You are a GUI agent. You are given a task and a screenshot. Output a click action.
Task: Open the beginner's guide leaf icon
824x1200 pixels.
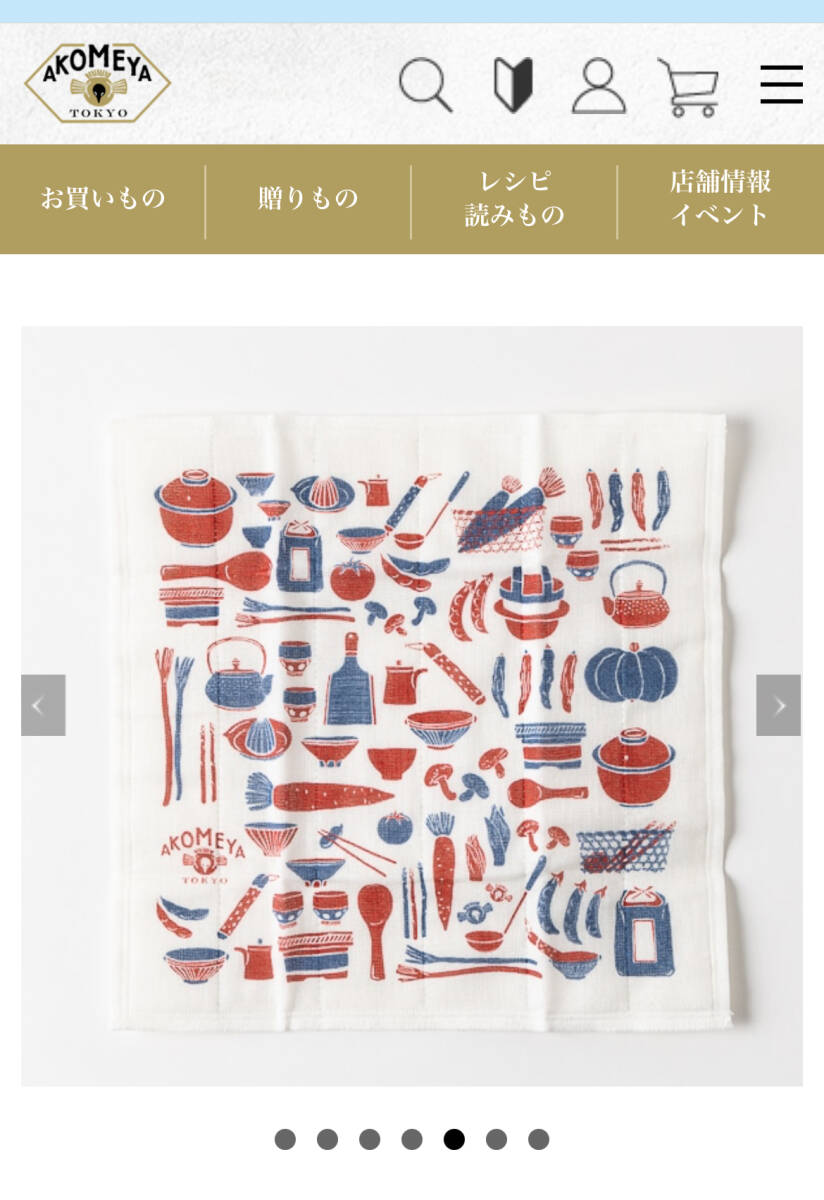tap(513, 85)
